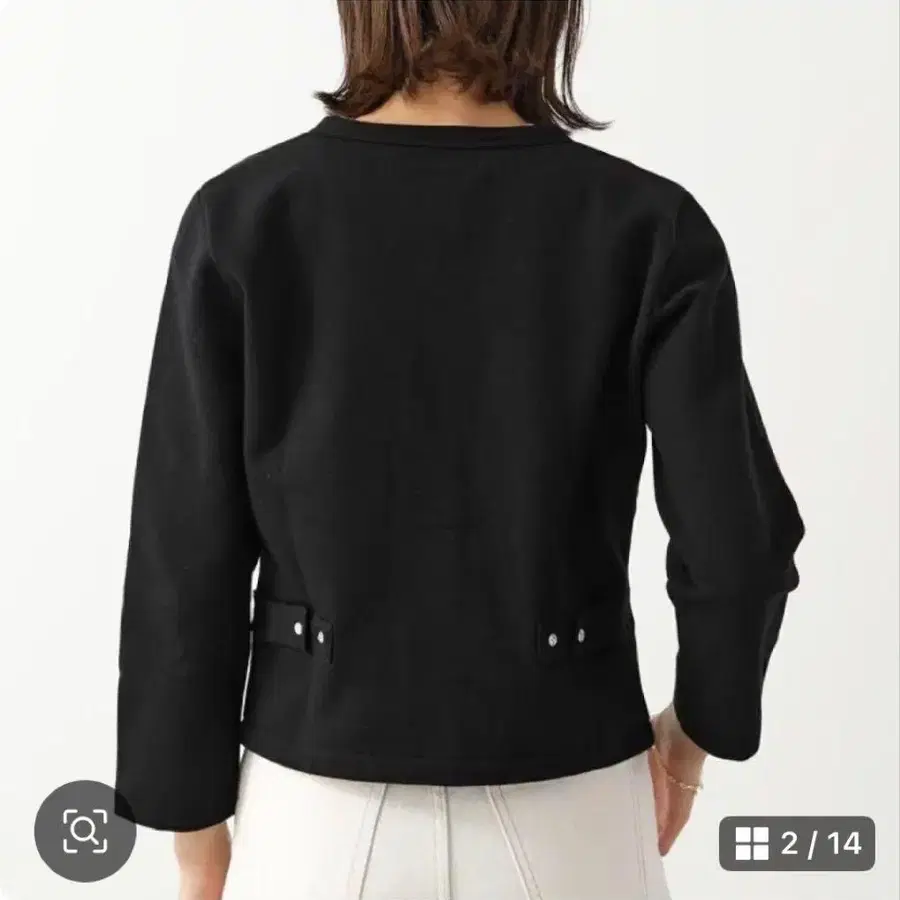Screen dimensions: 900x900
Task: Open the 2 / 14 image gallery grid
Action: [x=797, y=843]
